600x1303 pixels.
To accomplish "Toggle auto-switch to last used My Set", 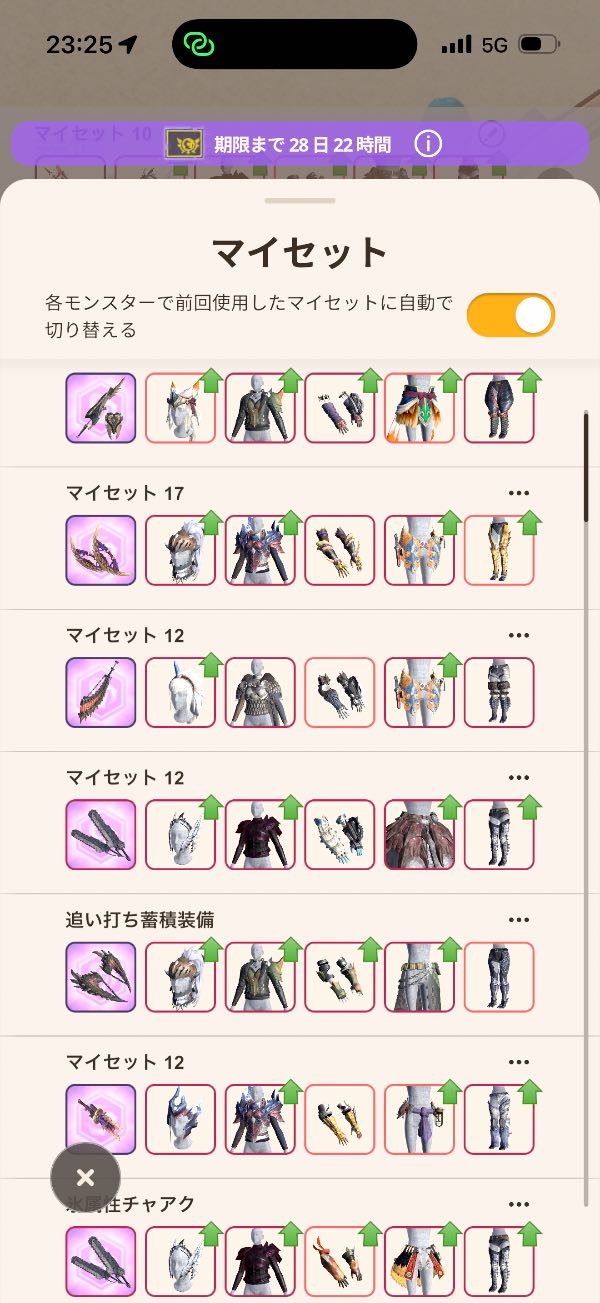I will tap(510, 315).
